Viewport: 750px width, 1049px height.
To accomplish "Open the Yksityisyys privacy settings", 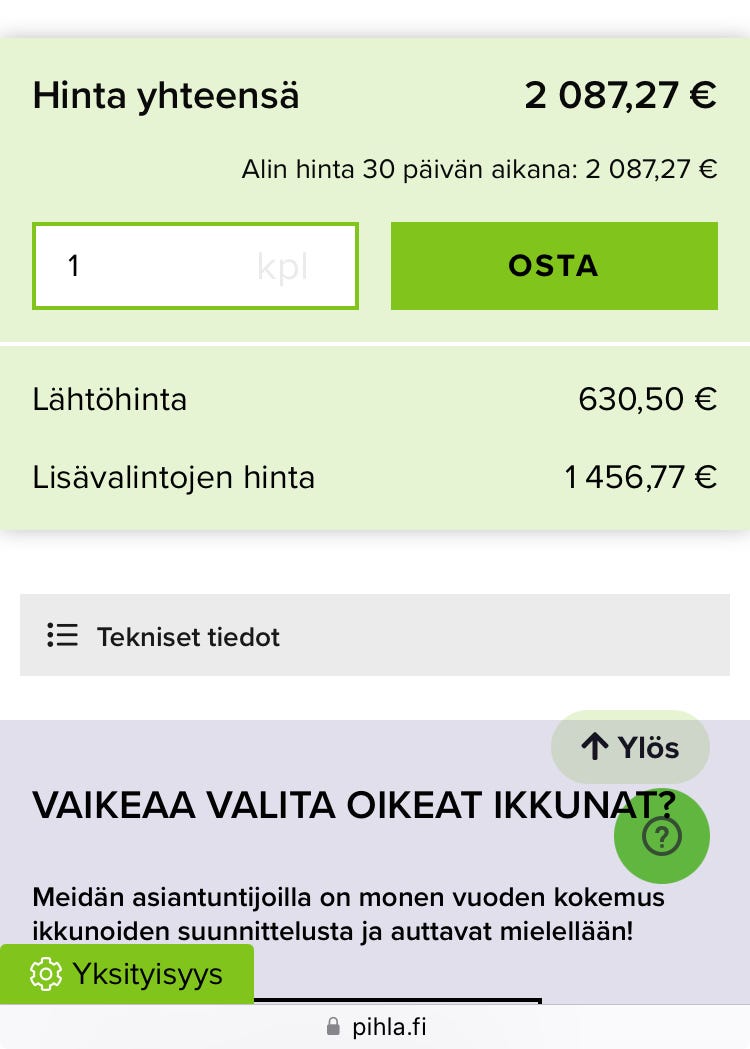I will (x=127, y=973).
